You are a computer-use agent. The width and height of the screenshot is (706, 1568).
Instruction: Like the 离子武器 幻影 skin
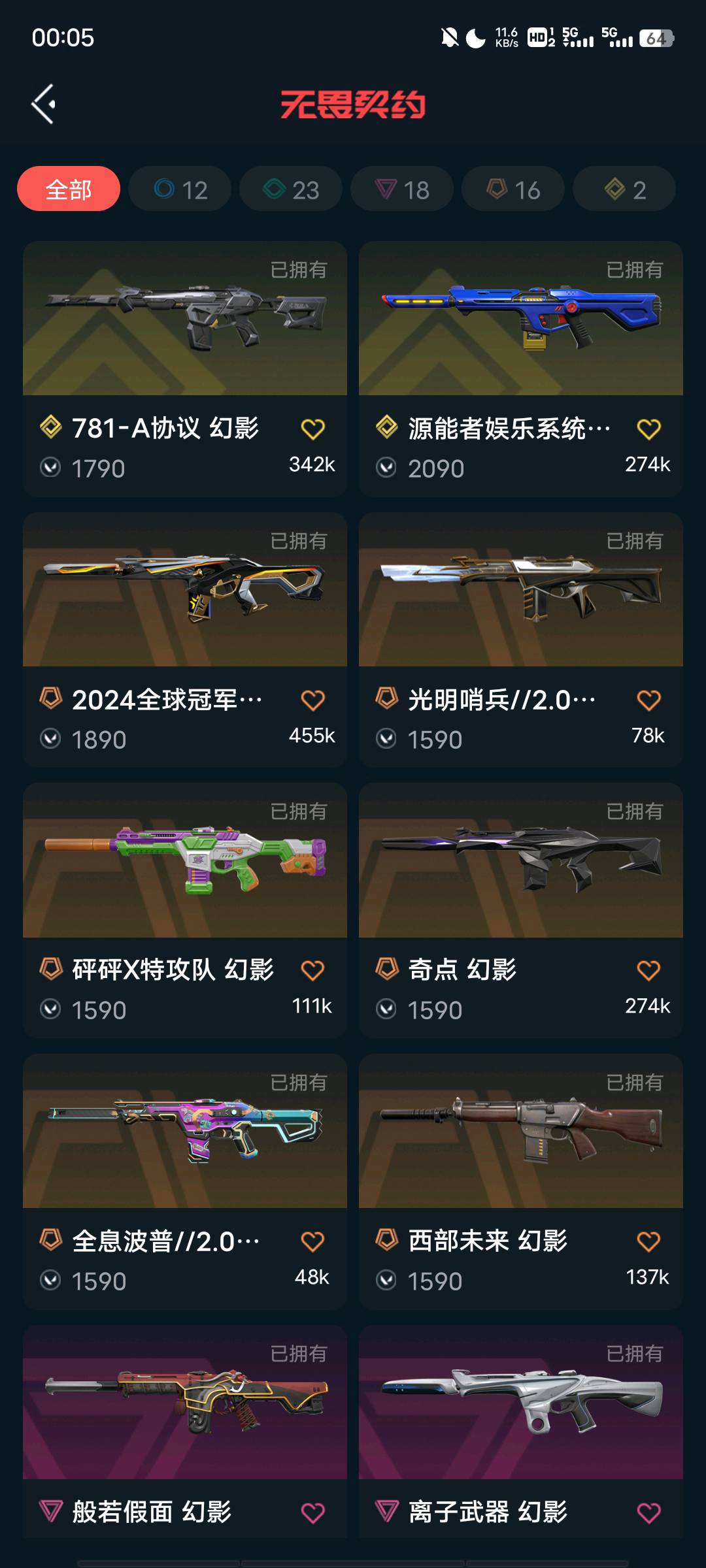coord(648,1512)
